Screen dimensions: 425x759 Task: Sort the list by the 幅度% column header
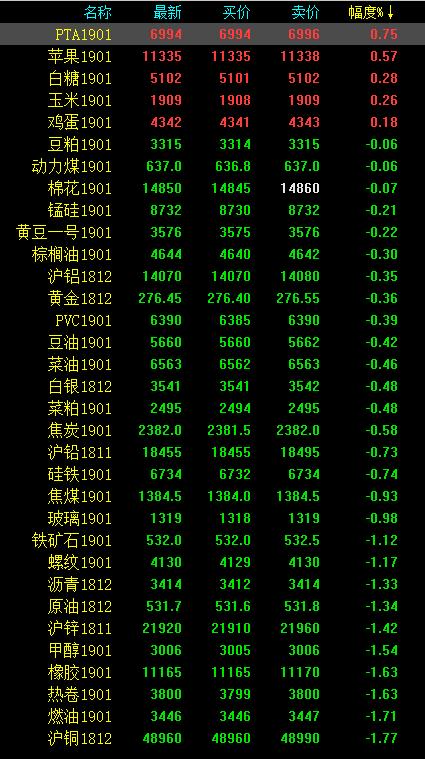(372, 13)
